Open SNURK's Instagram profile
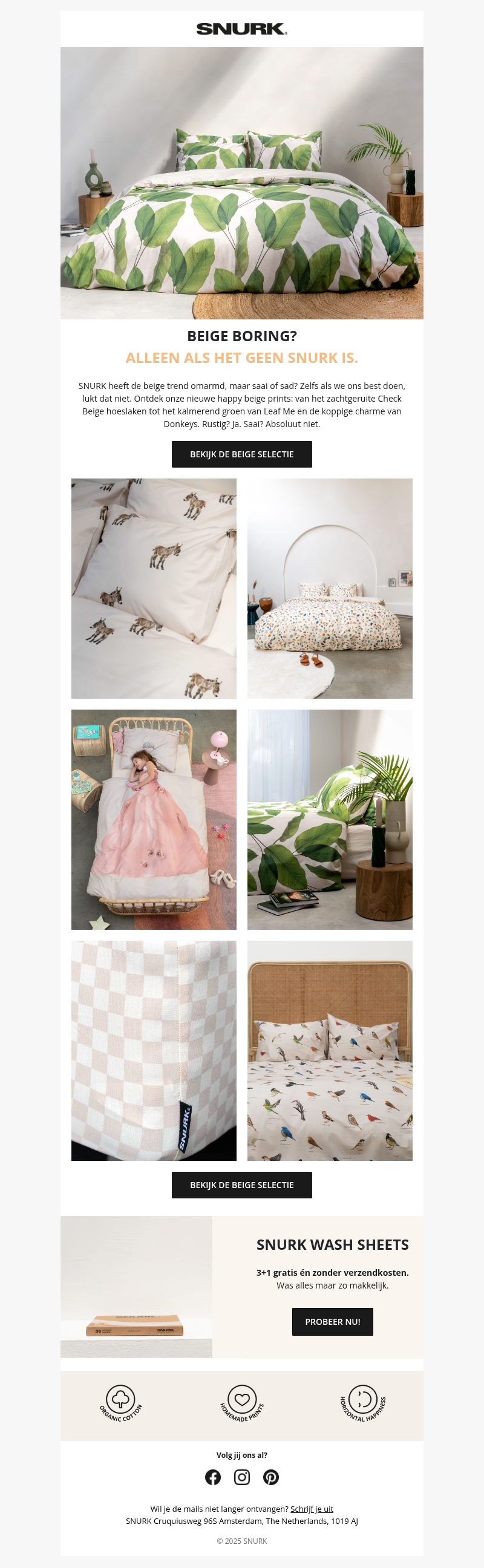Image resolution: width=484 pixels, height=1568 pixels. (x=241, y=1477)
